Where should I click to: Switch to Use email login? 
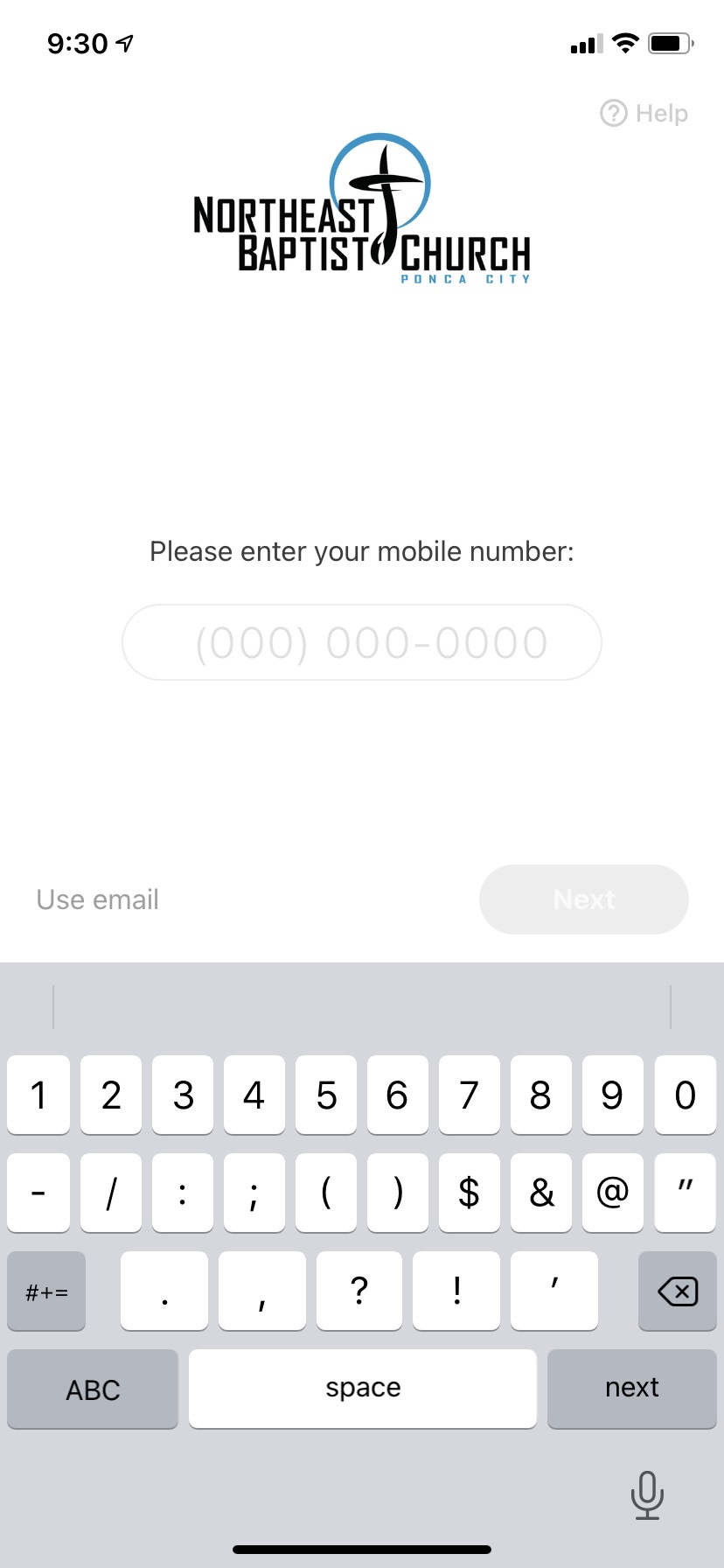coord(98,899)
